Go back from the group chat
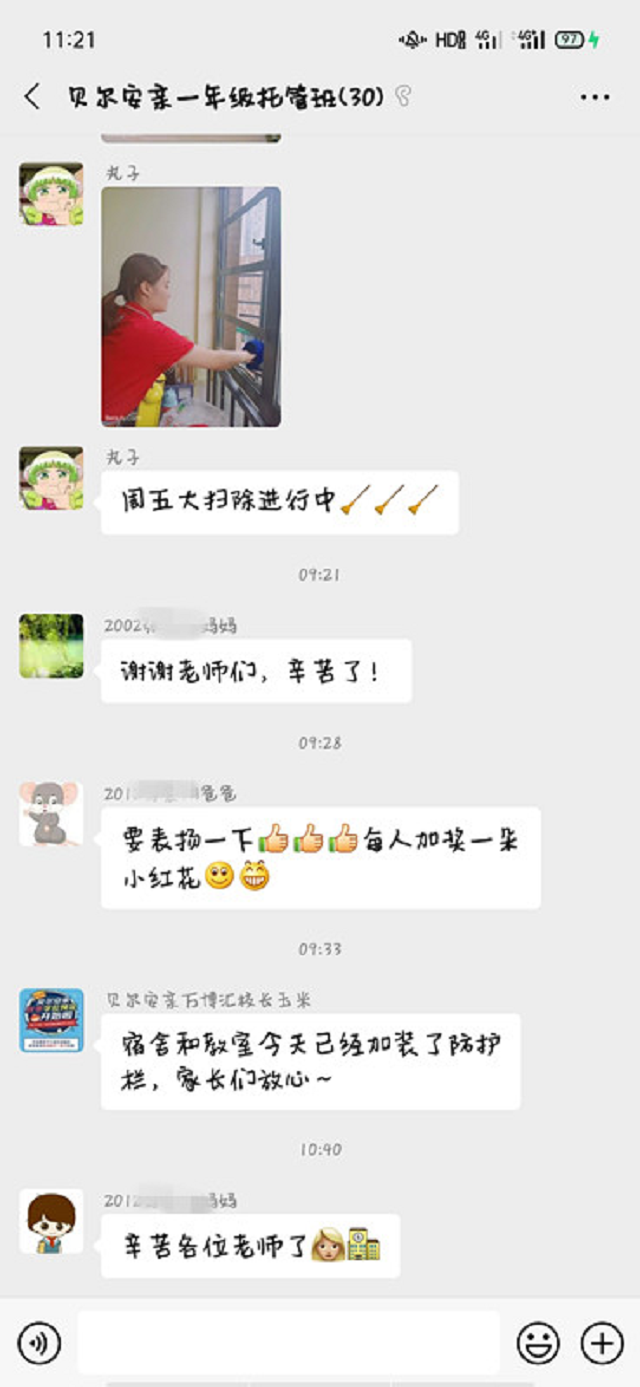This screenshot has width=640, height=1387. [32, 97]
